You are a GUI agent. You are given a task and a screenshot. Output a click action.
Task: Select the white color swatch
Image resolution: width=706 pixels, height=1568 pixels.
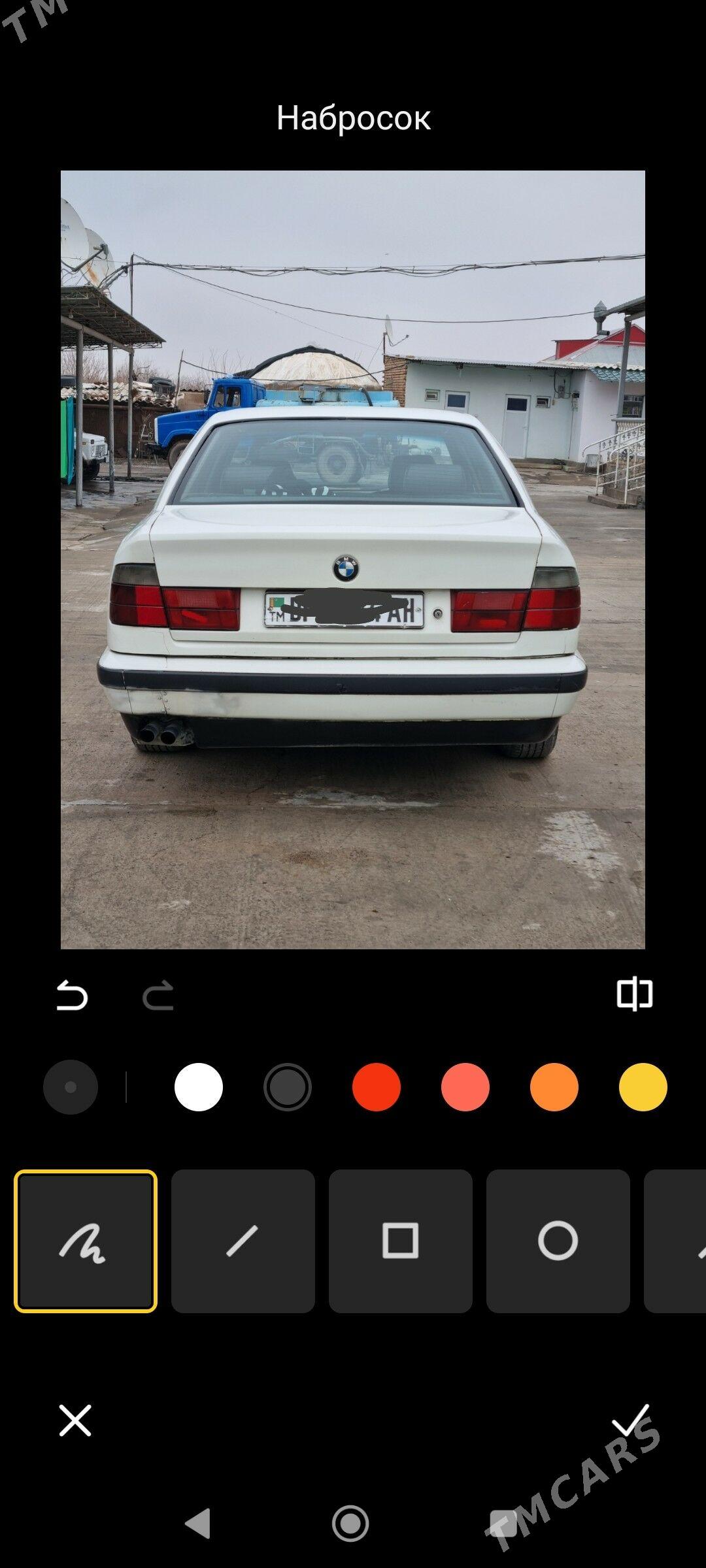pyautogui.click(x=199, y=1087)
